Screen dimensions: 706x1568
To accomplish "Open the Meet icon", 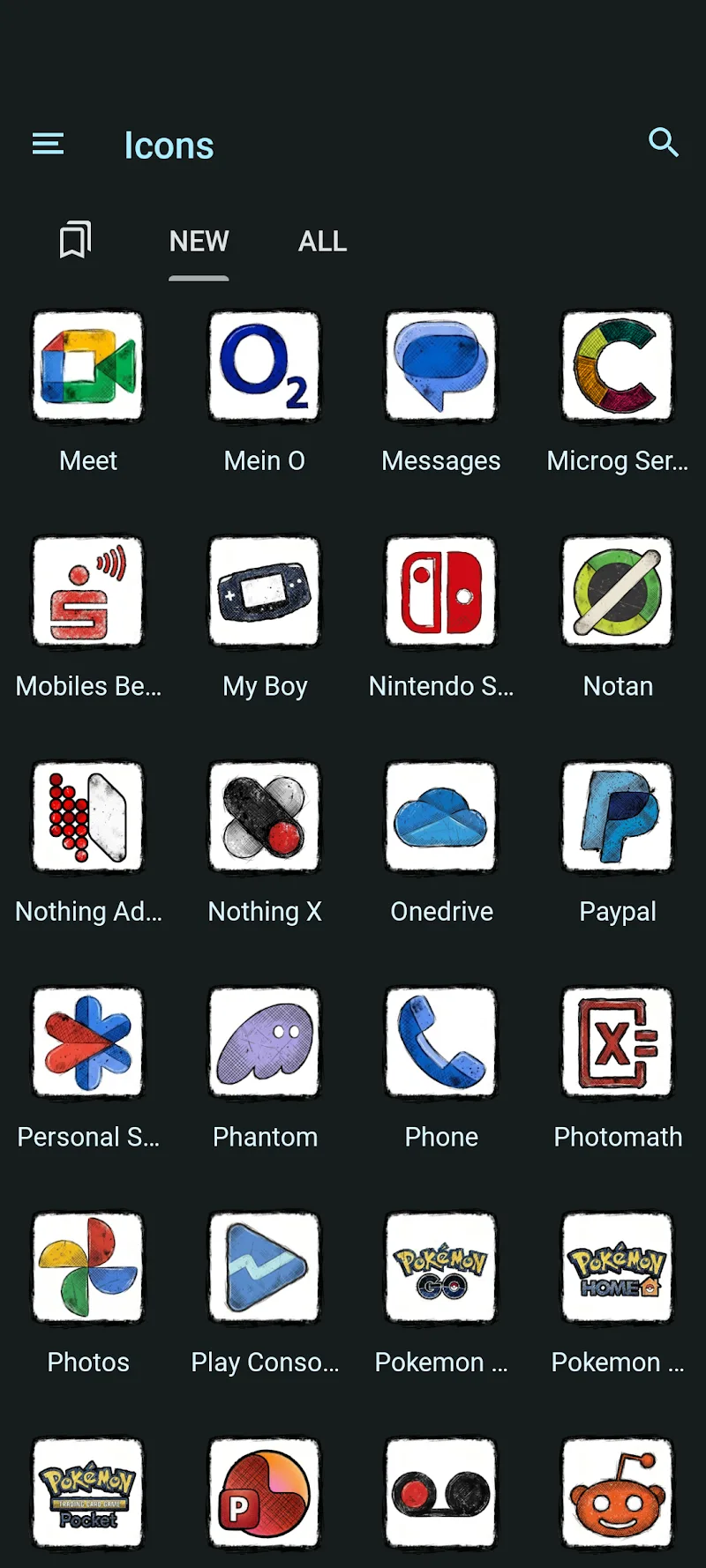I will pyautogui.click(x=88, y=366).
